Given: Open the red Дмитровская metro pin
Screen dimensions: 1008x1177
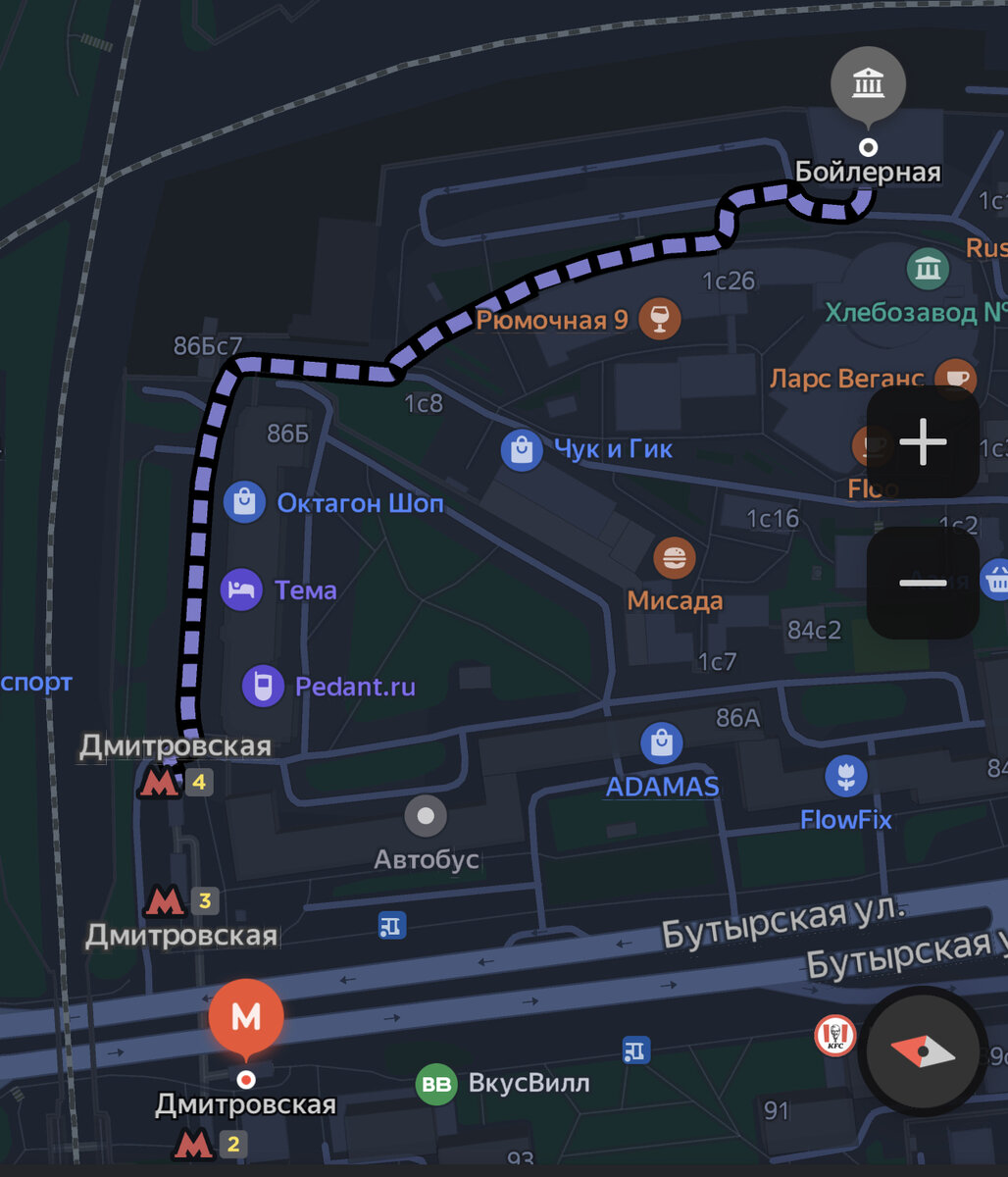Looking at the screenshot, I should pyautogui.click(x=246, y=1019).
